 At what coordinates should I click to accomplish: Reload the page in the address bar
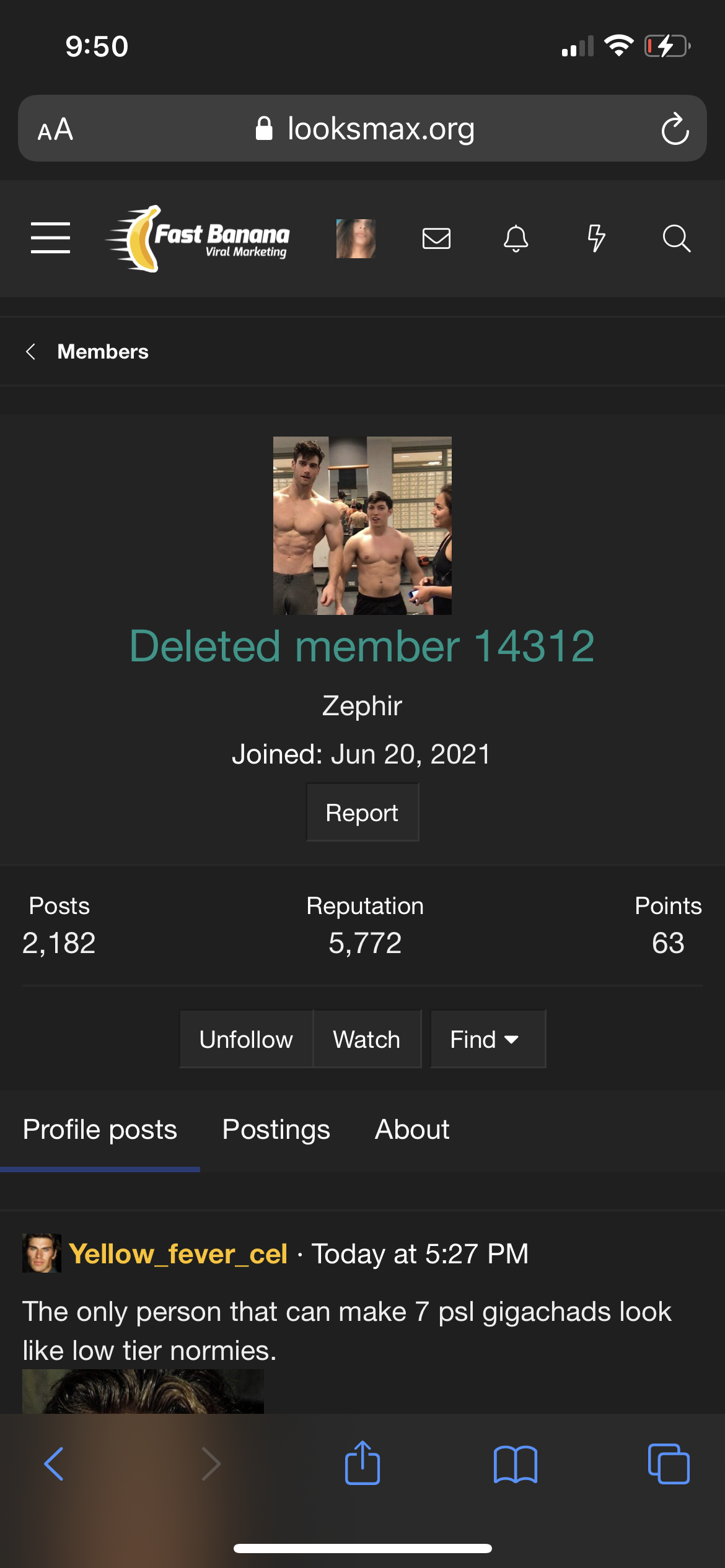pyautogui.click(x=675, y=129)
